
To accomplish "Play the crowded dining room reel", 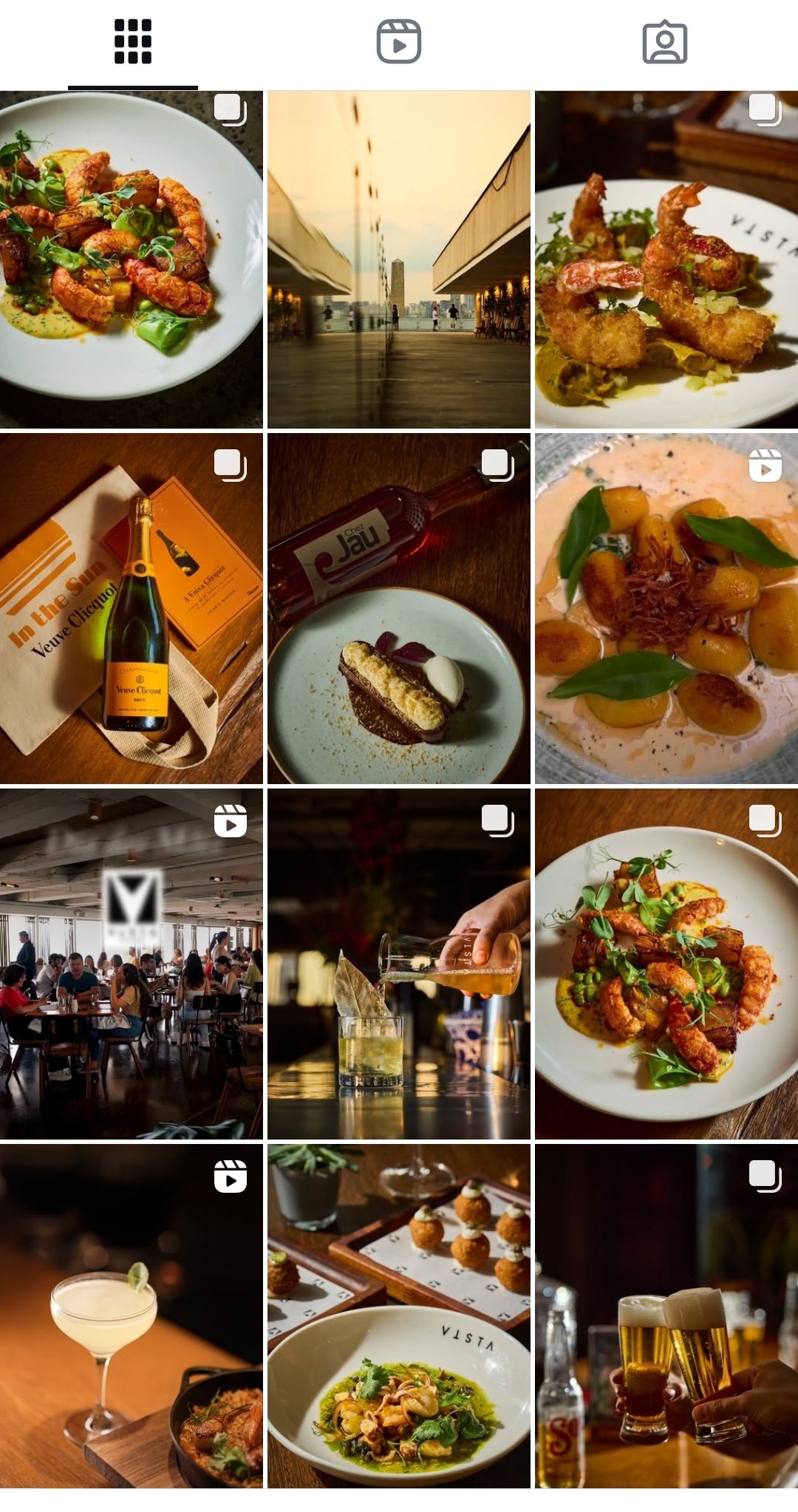I will [x=132, y=964].
